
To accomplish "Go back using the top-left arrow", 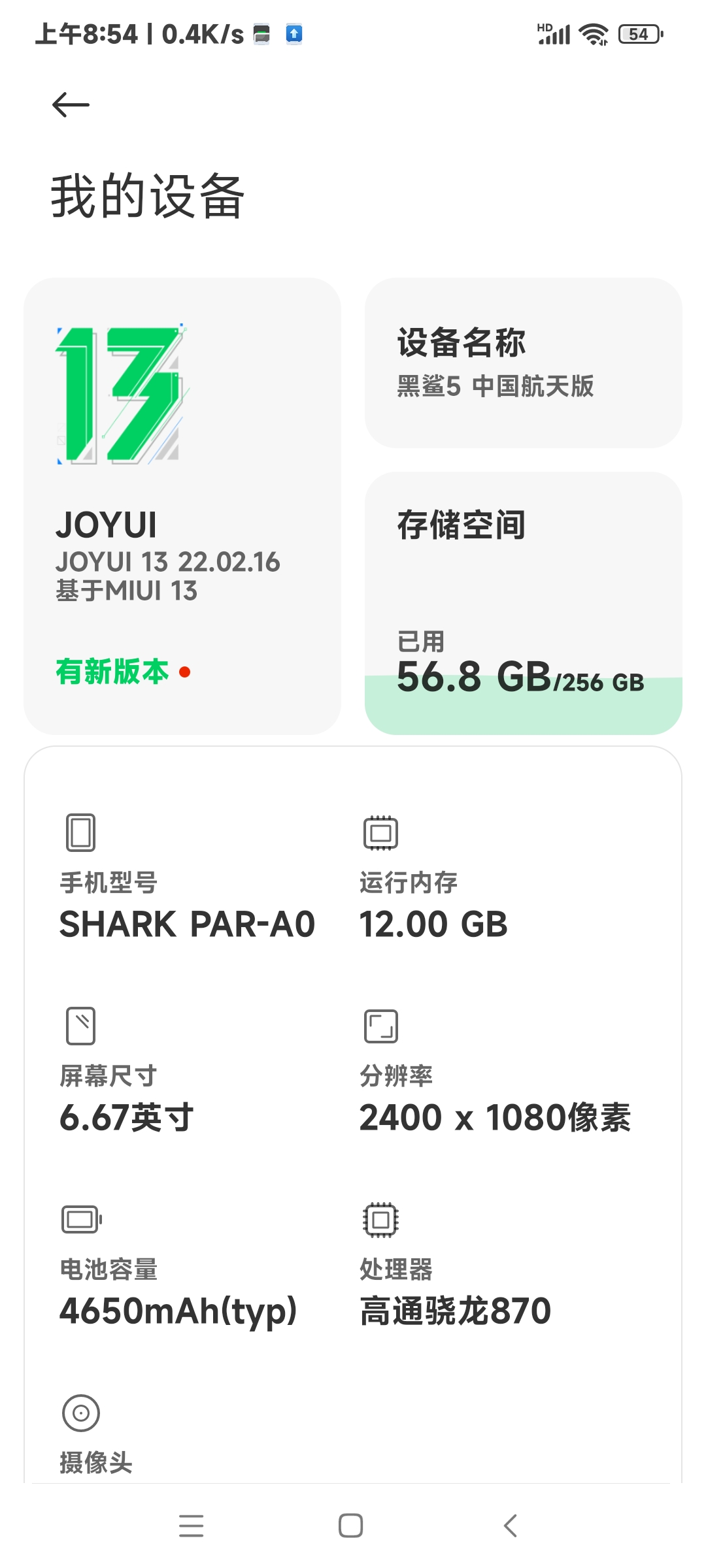I will [71, 105].
